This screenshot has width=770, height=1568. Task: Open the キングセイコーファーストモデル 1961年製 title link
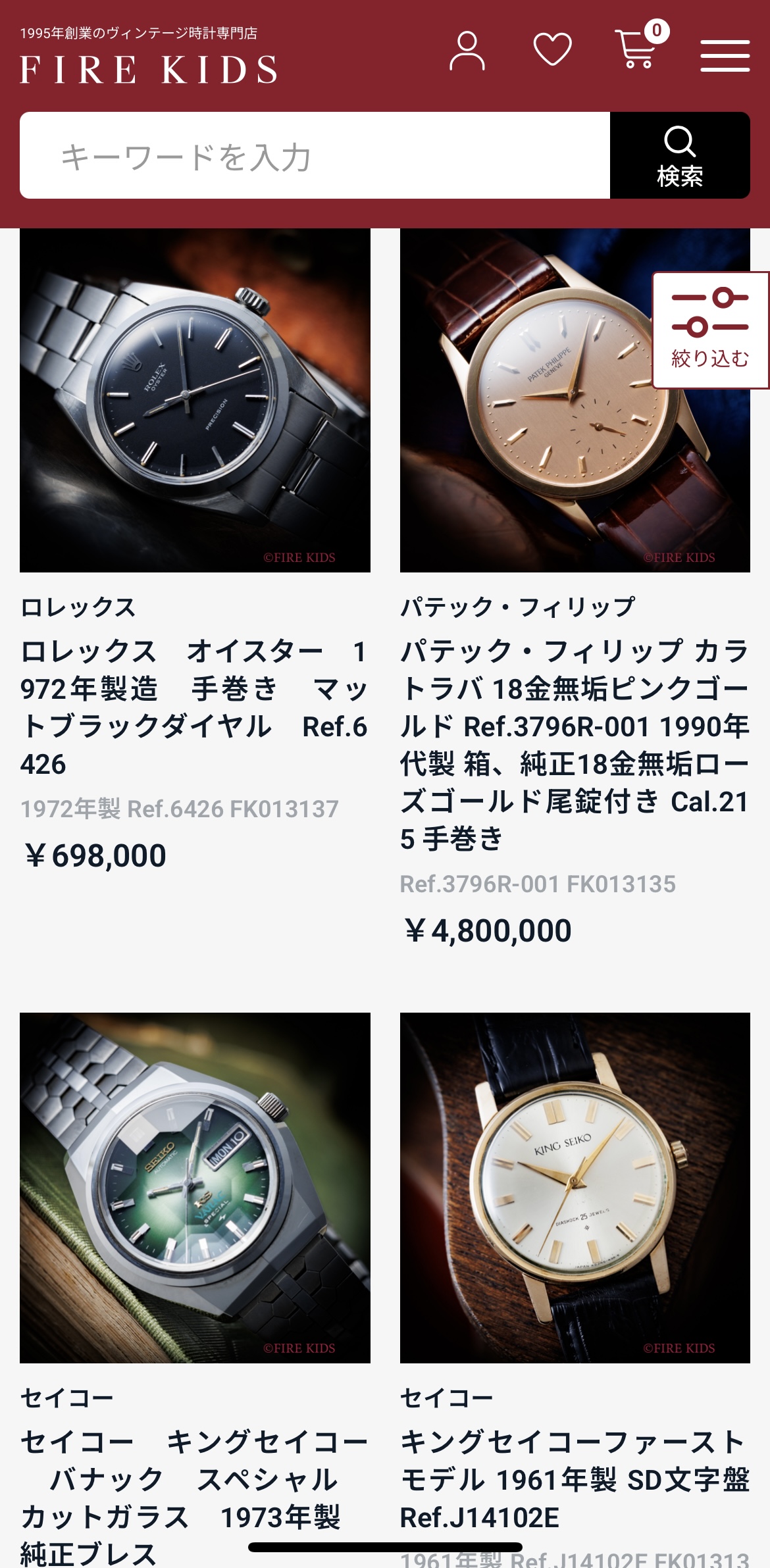[575, 1480]
